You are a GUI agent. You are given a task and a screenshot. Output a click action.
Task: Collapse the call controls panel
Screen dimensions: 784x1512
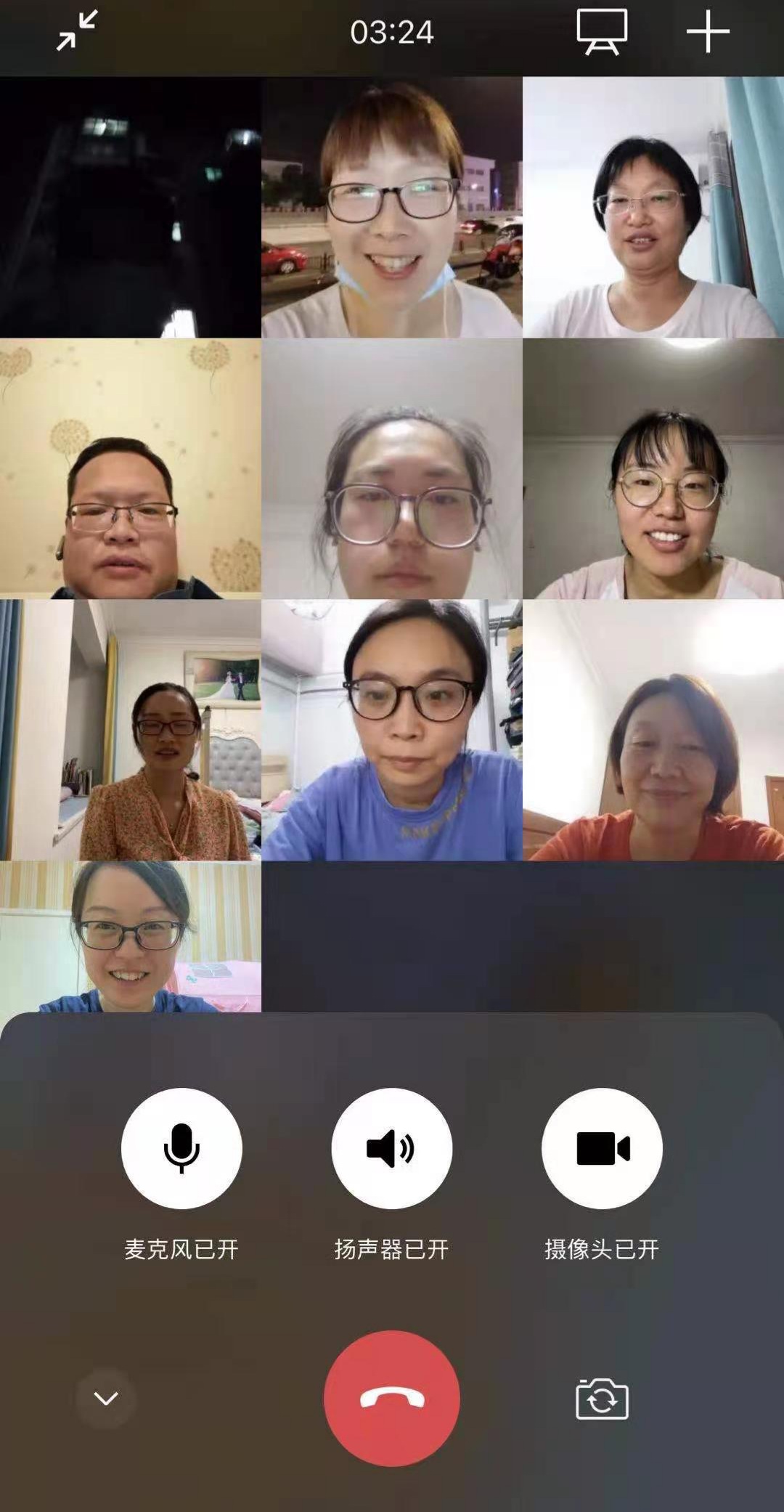coord(106,1398)
